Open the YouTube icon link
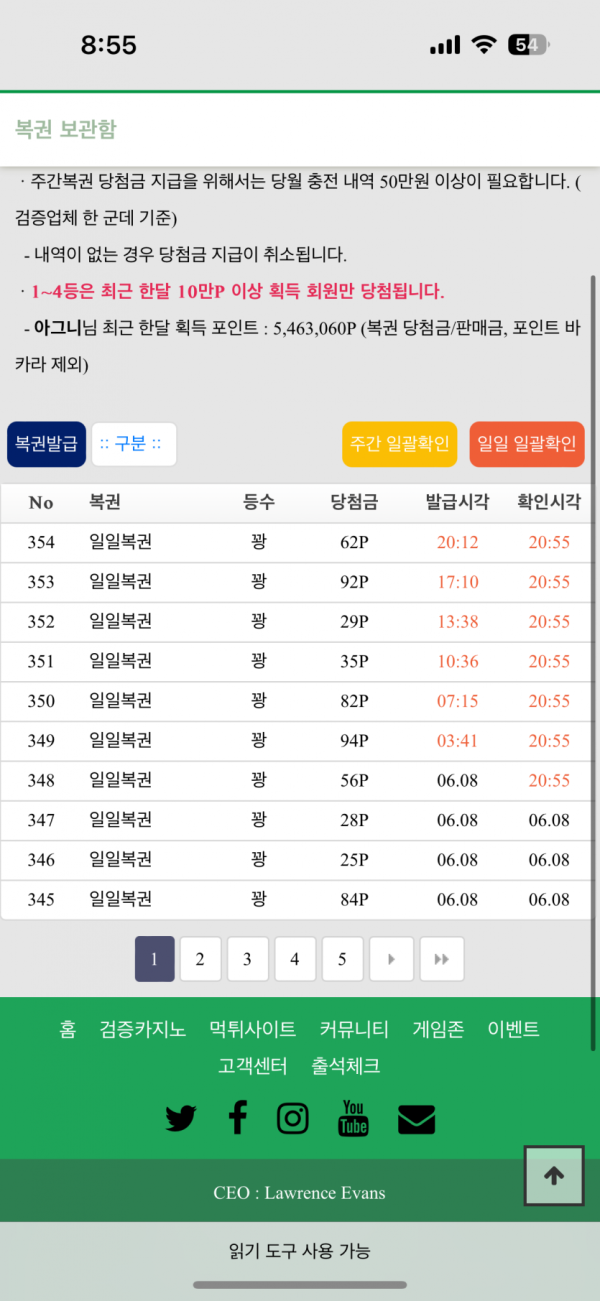The width and height of the screenshot is (600, 1301). [x=353, y=1118]
